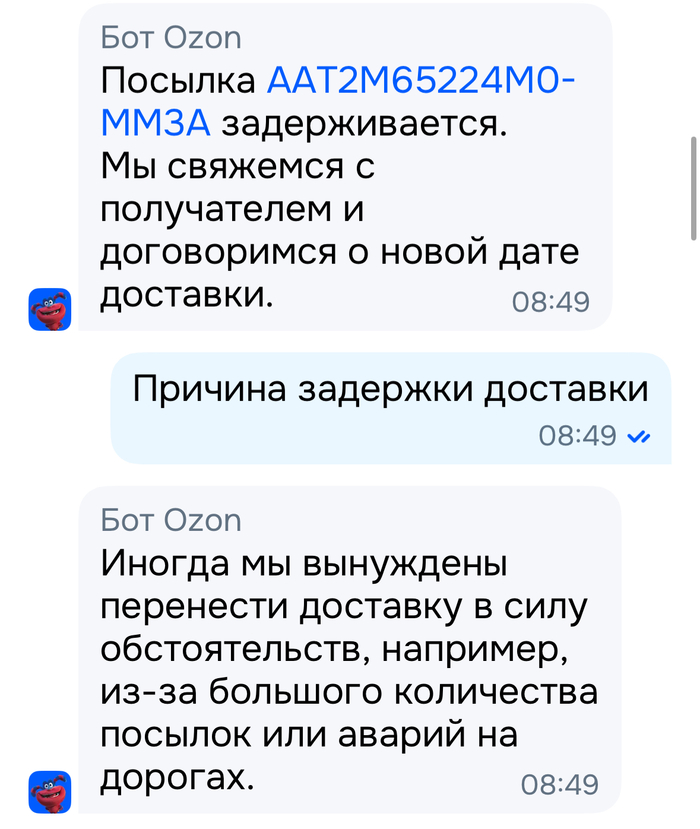Tap Ozon bot avatar beside first message

[x=49, y=309]
